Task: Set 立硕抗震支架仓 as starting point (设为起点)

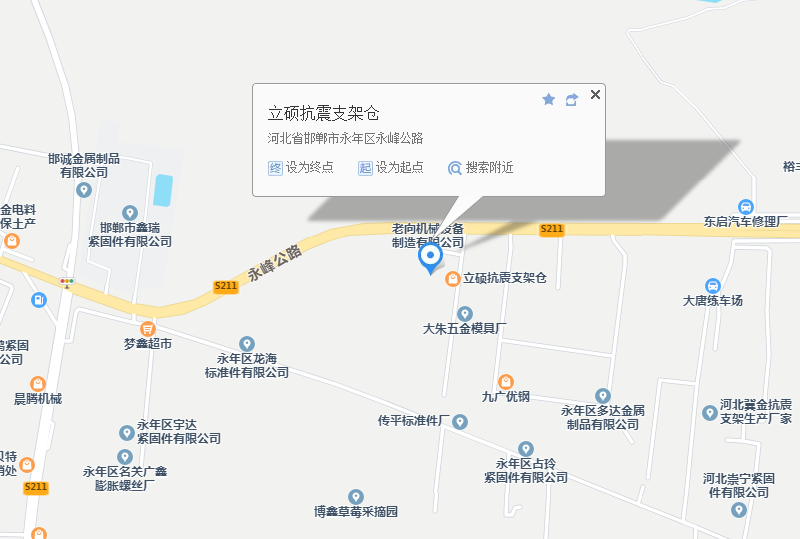Action: 391,168
